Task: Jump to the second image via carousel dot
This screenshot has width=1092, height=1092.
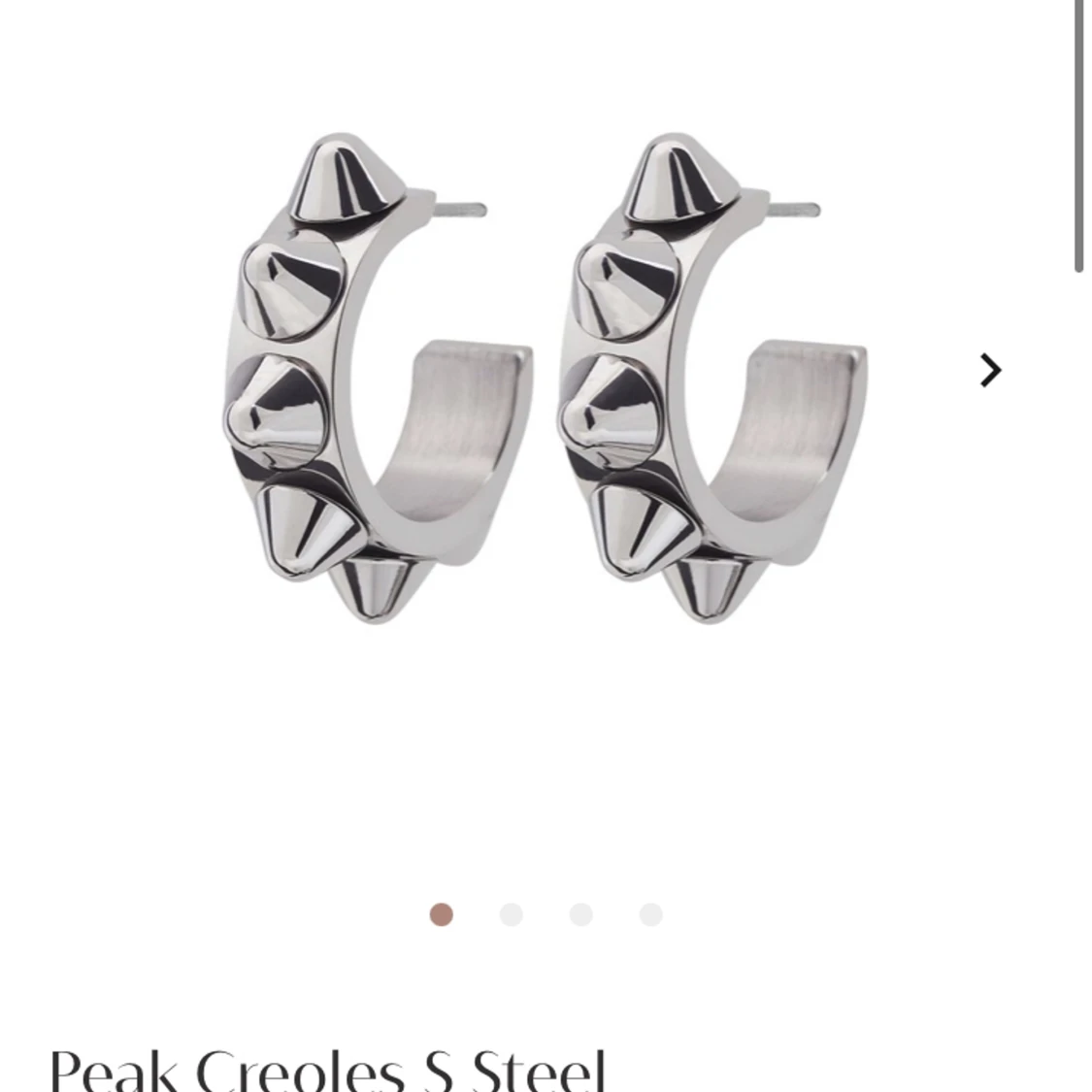Action: 511,914
